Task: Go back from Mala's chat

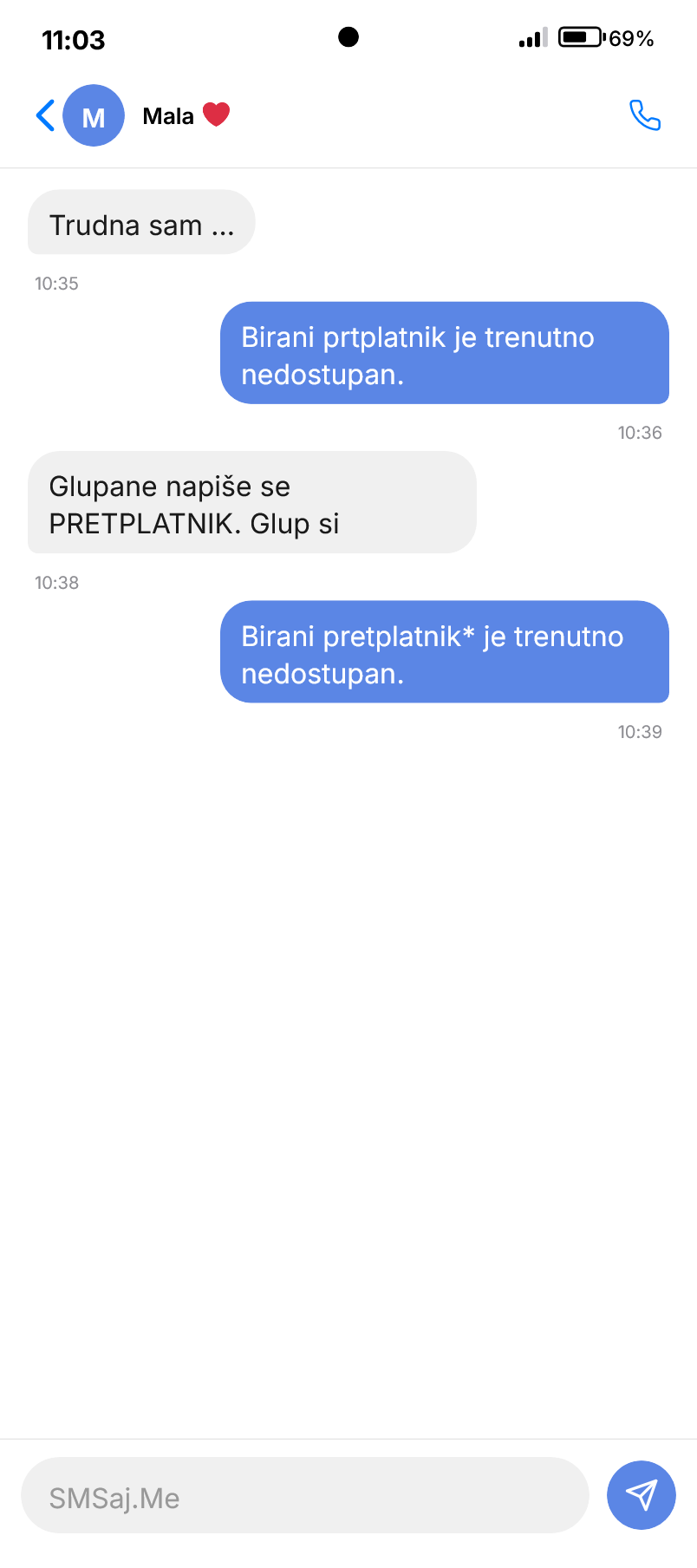Action: pos(45,115)
